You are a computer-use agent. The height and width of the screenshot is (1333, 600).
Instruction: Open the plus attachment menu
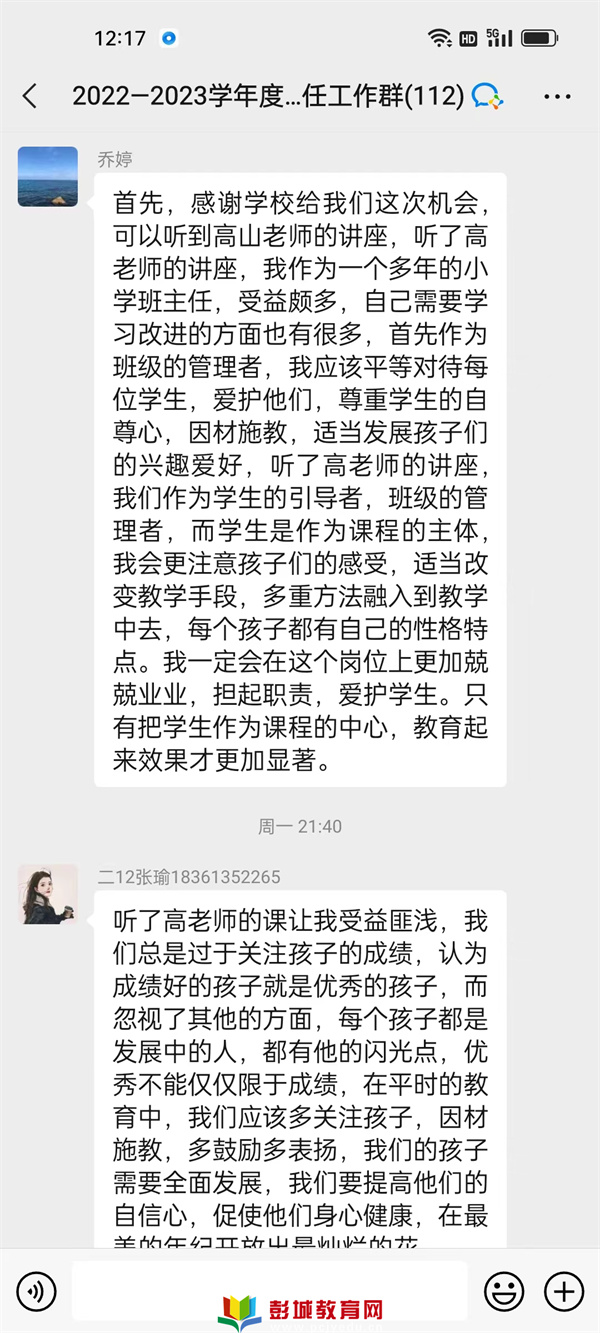tap(564, 1291)
